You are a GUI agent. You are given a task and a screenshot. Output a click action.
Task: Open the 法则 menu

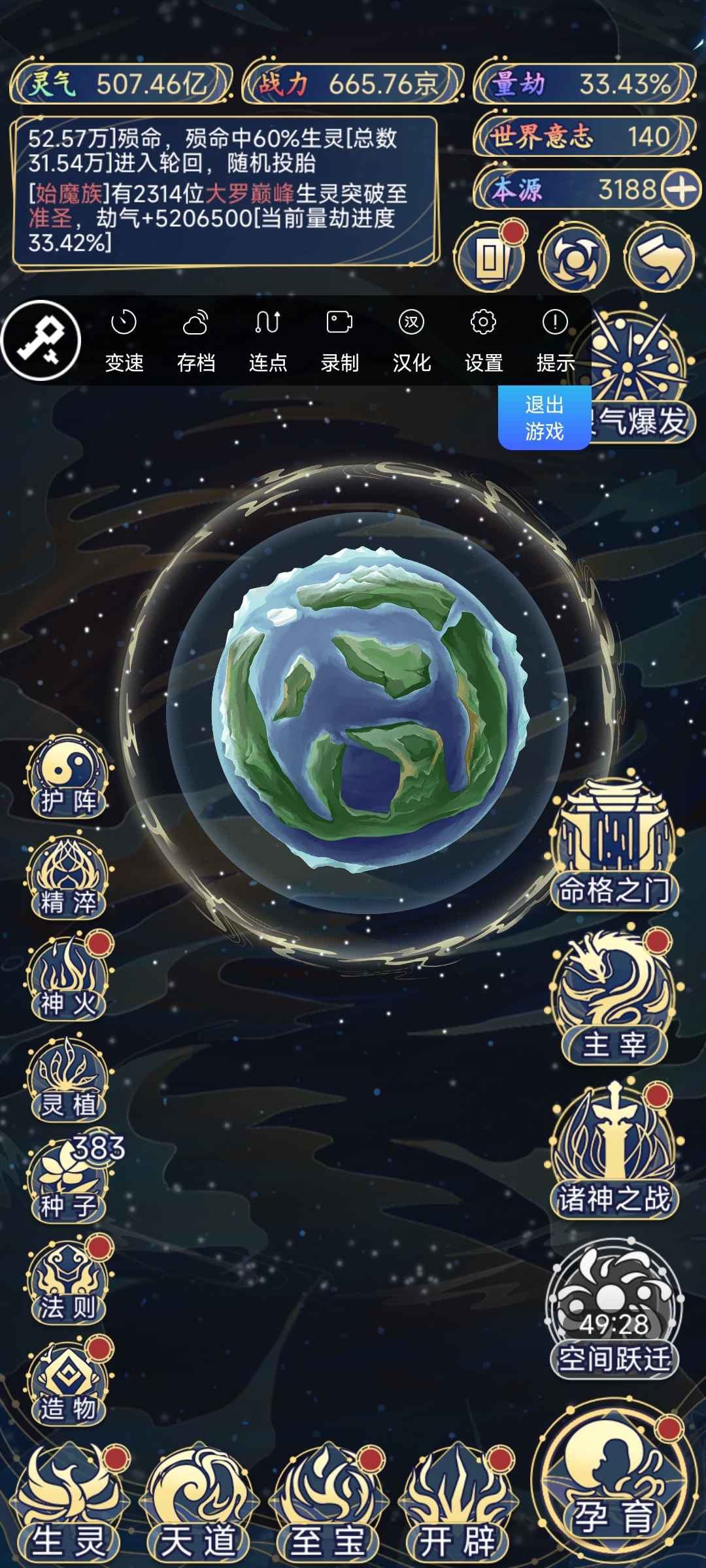pos(67,1282)
